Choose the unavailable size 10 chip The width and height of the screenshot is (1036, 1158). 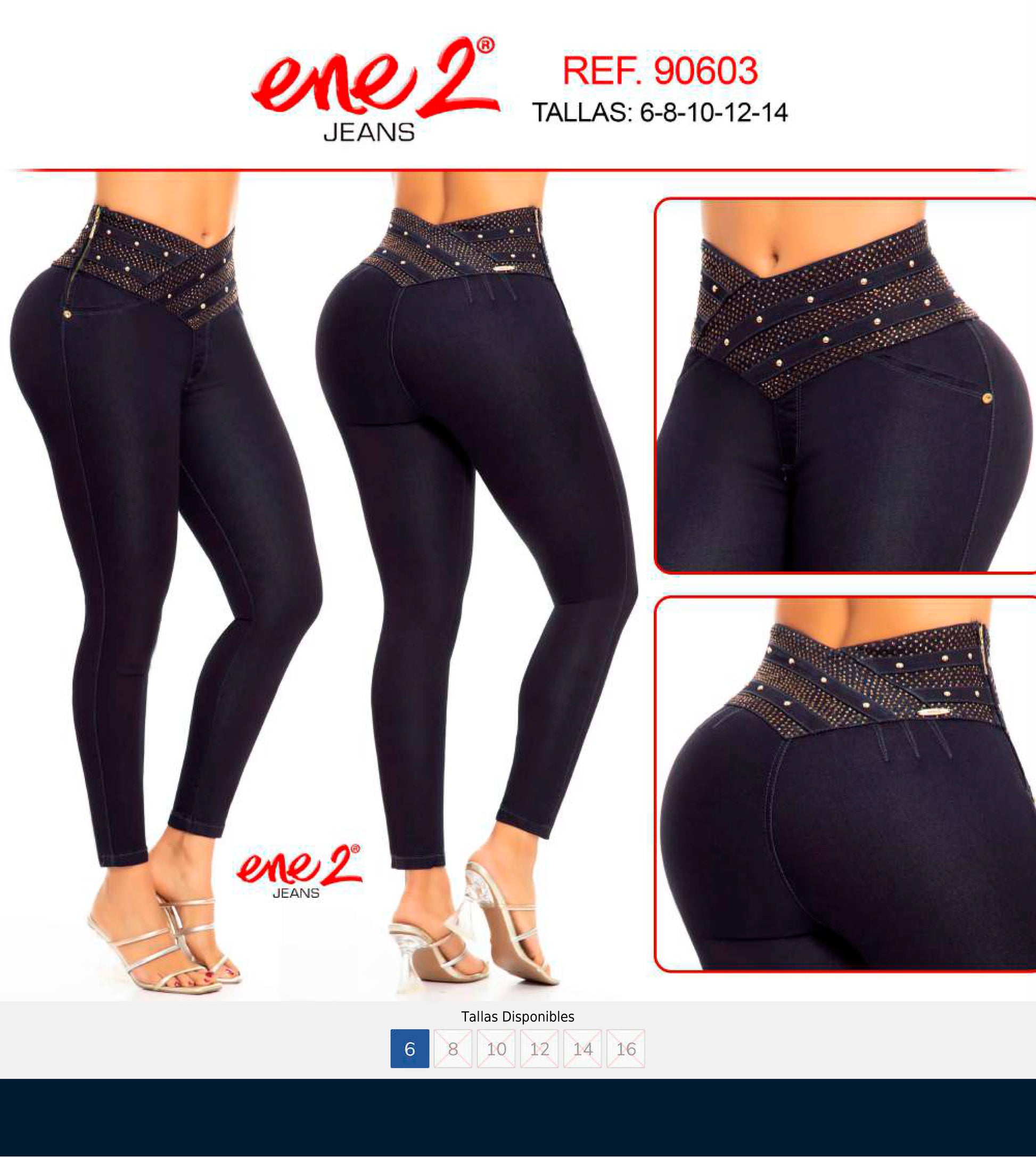(496, 1049)
